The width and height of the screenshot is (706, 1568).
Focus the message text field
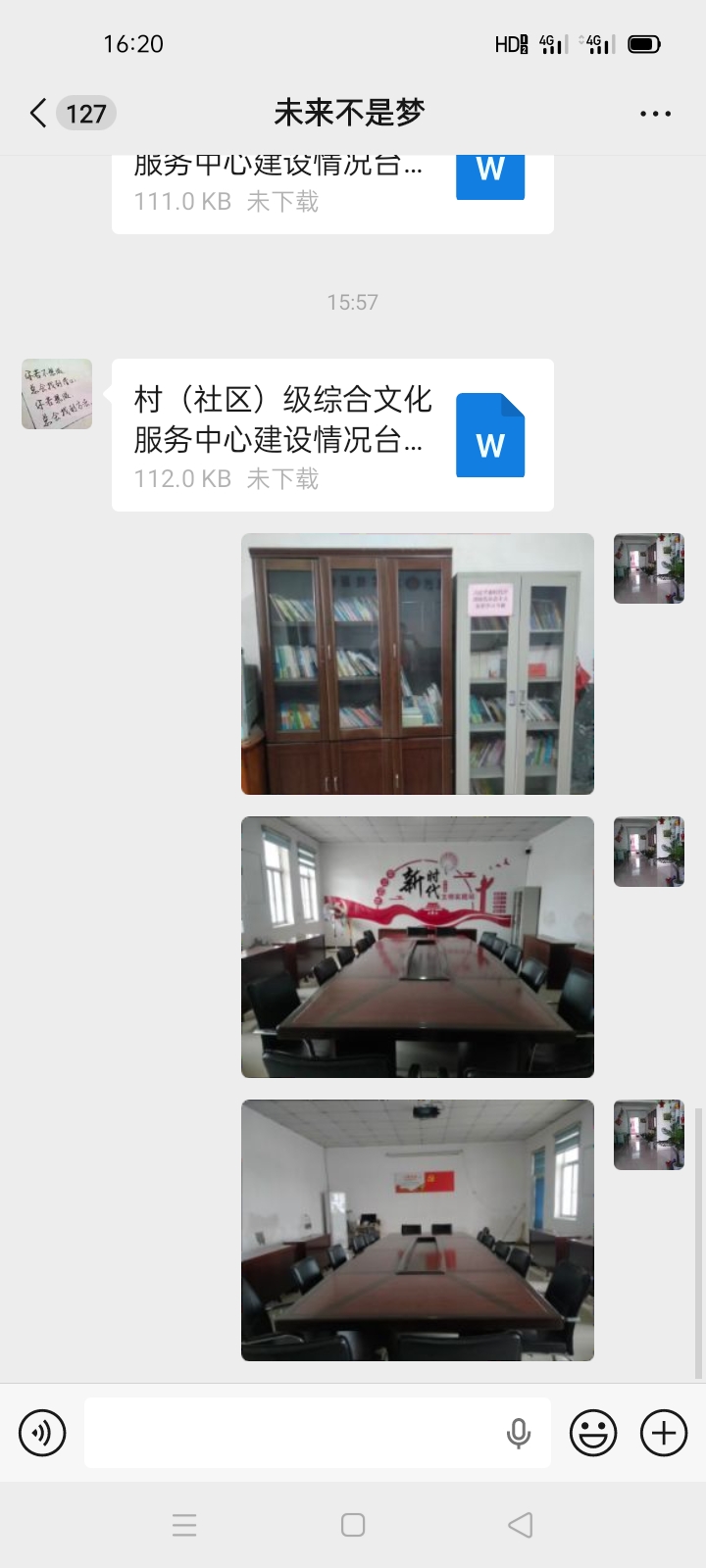(289, 1433)
